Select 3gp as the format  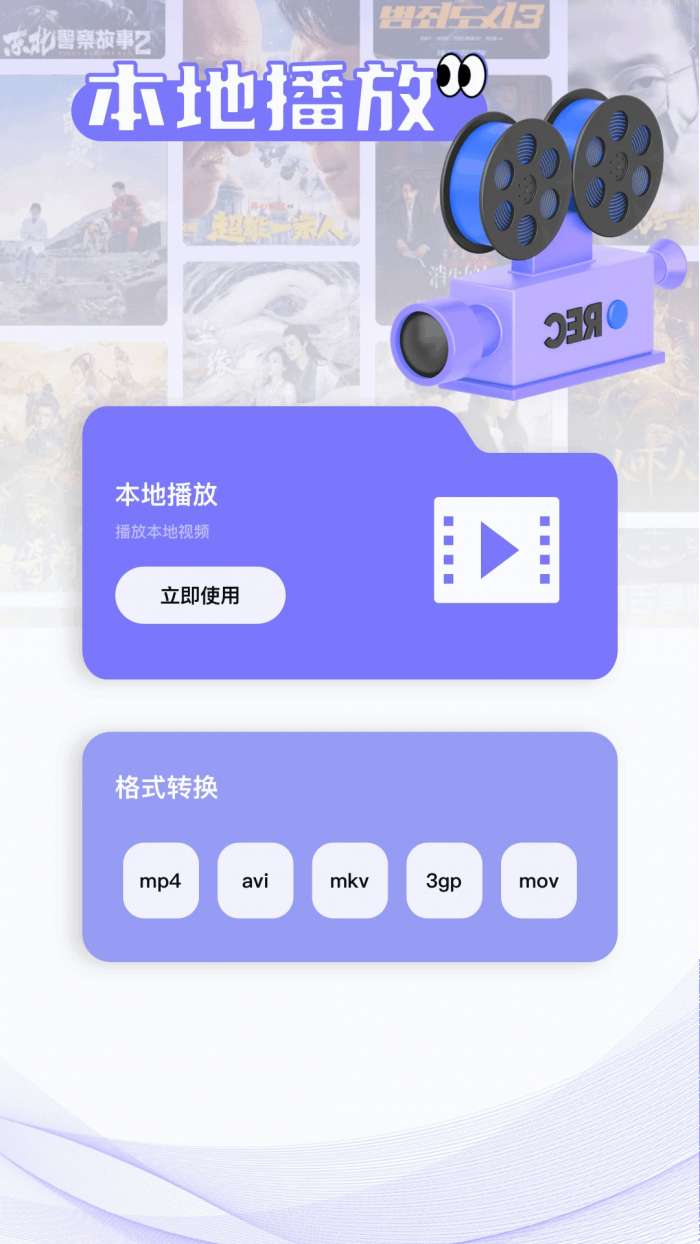(x=444, y=881)
